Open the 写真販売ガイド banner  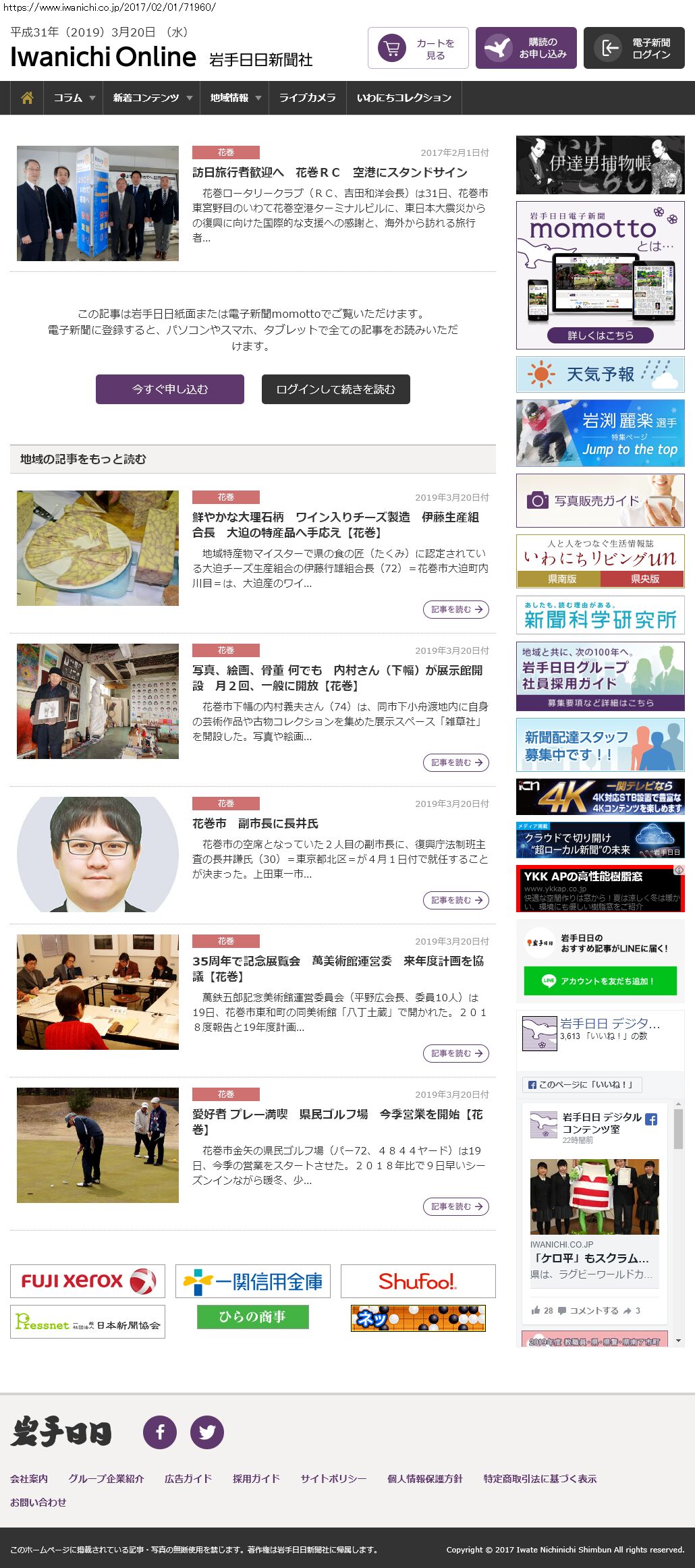coord(600,501)
